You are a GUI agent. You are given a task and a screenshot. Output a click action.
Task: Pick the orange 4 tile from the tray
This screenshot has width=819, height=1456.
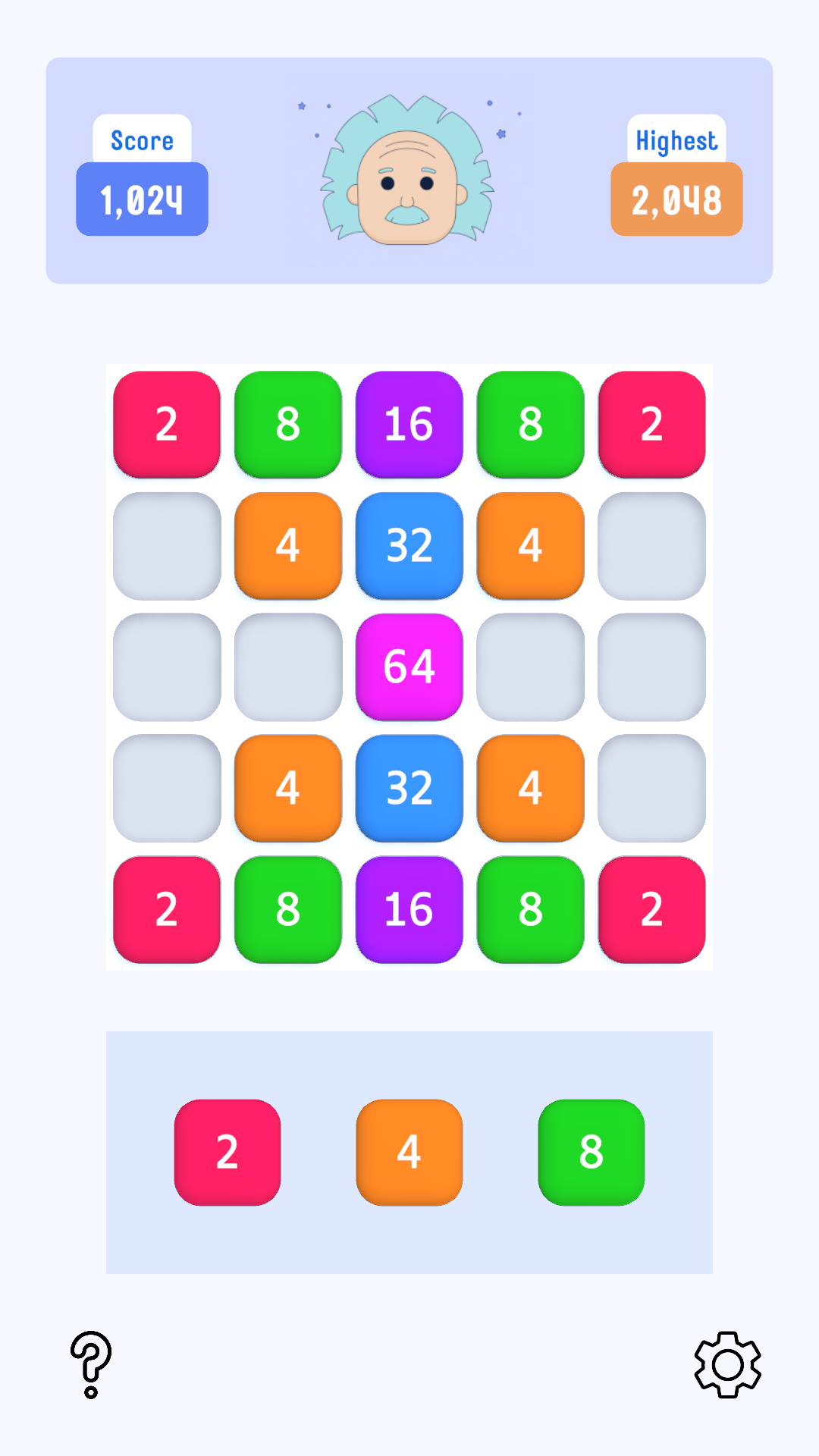pyautogui.click(x=409, y=1153)
